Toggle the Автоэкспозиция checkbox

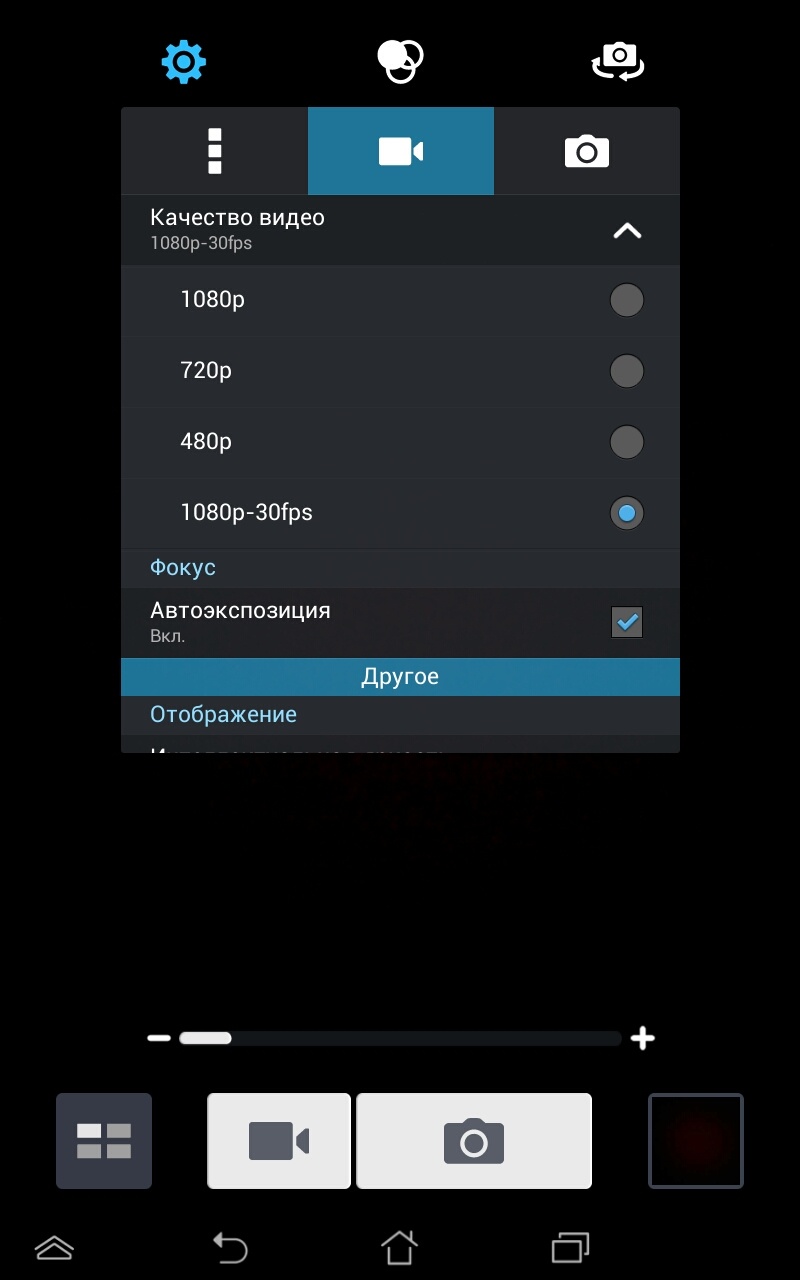pyautogui.click(x=627, y=622)
